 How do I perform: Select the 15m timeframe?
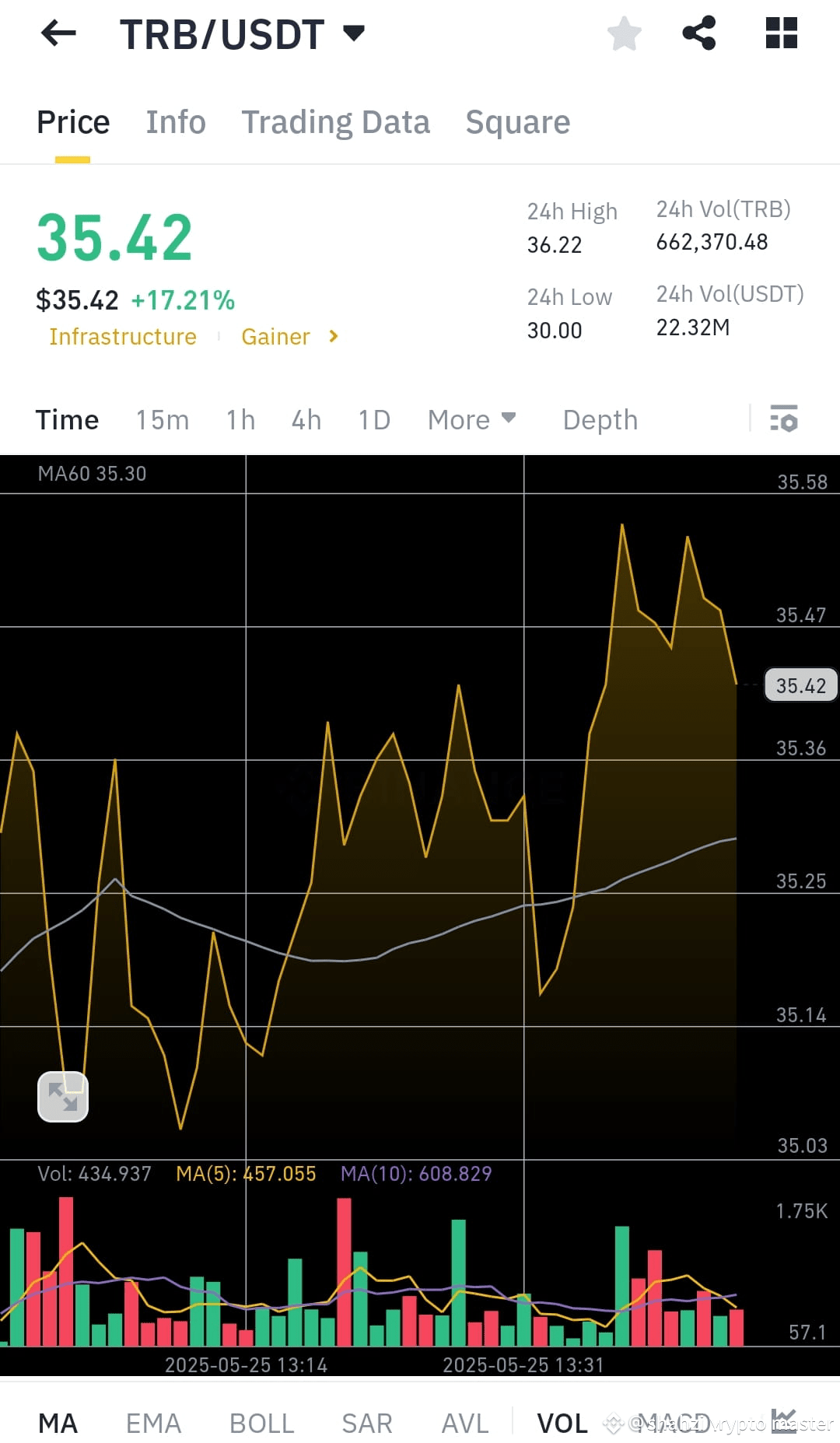(x=162, y=419)
